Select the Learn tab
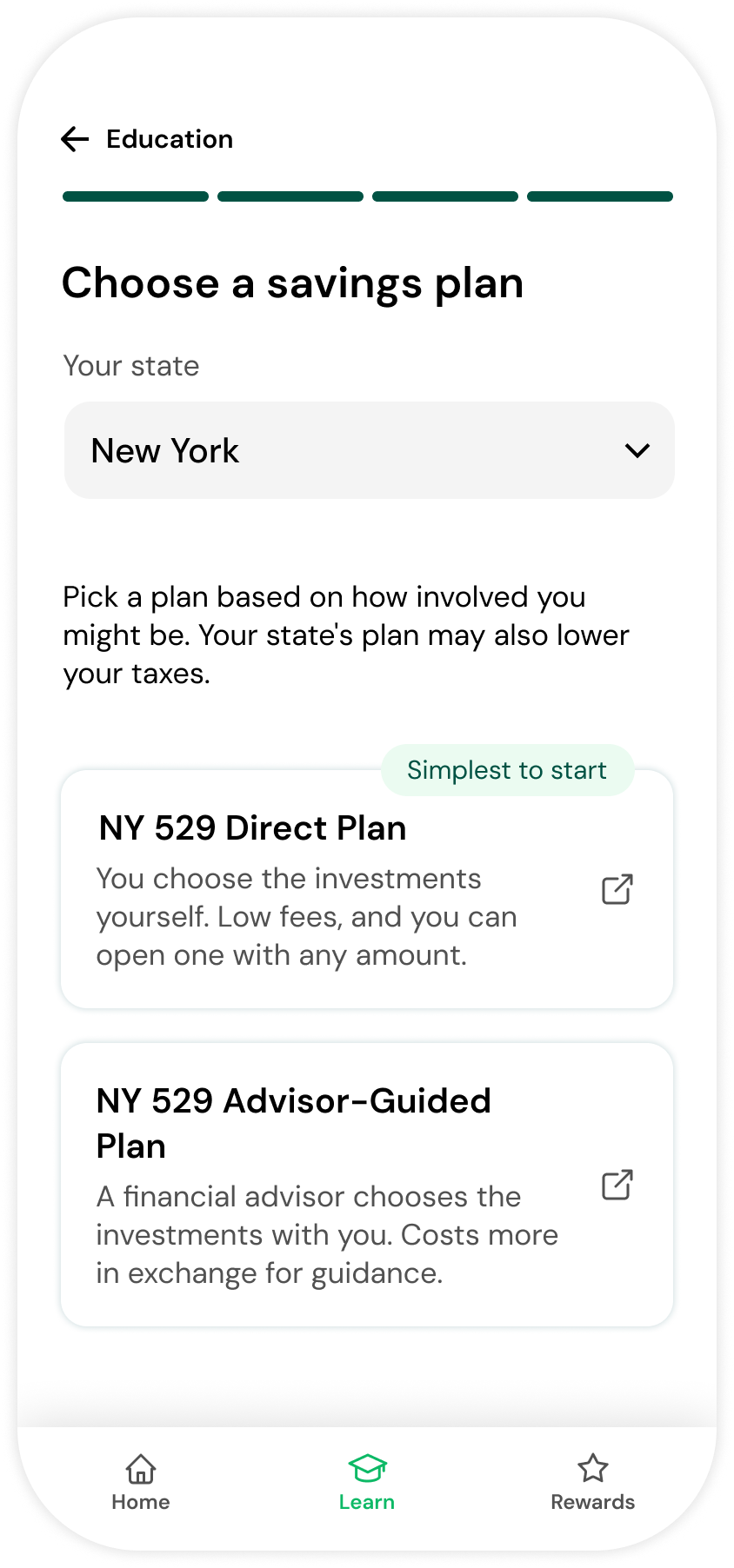The image size is (734, 1568). [x=367, y=1483]
